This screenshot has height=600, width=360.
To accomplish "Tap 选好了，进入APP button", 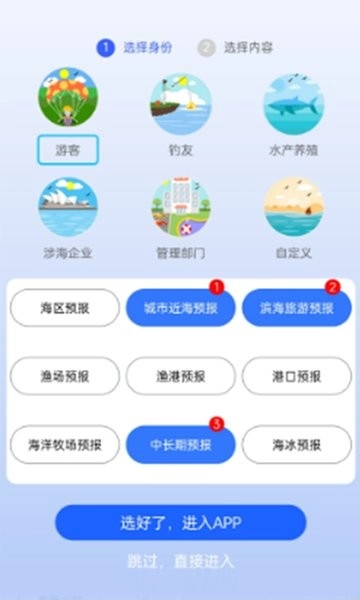I will [181, 522].
